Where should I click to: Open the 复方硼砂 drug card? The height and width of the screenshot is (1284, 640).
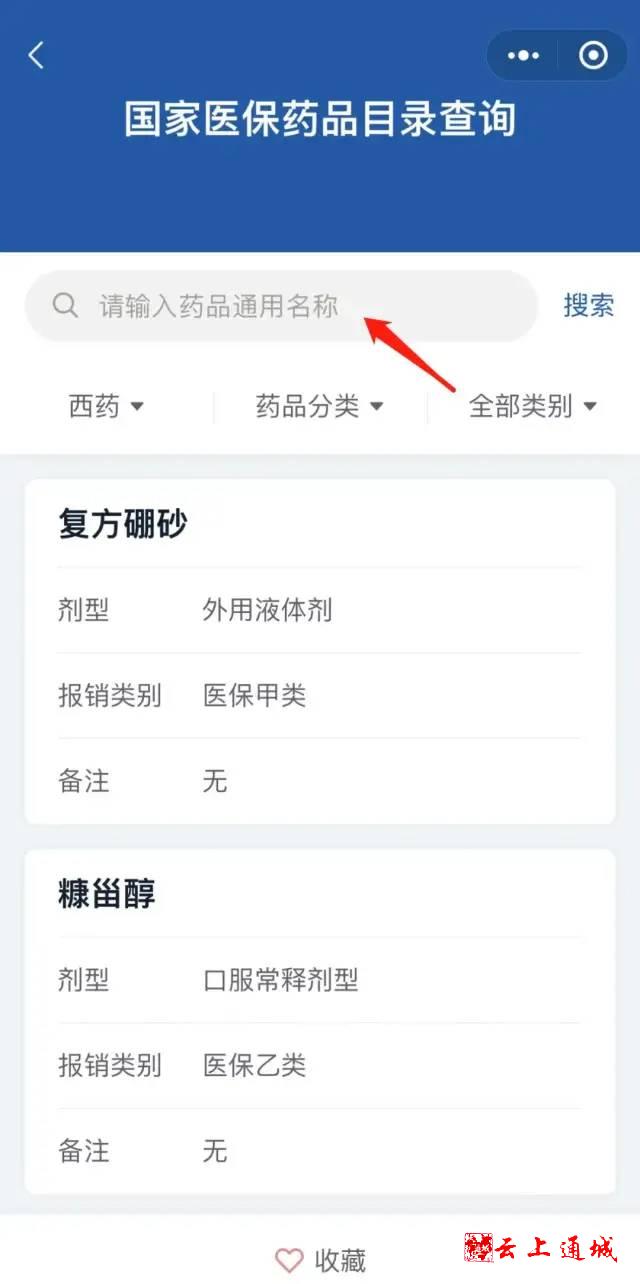tap(320, 650)
